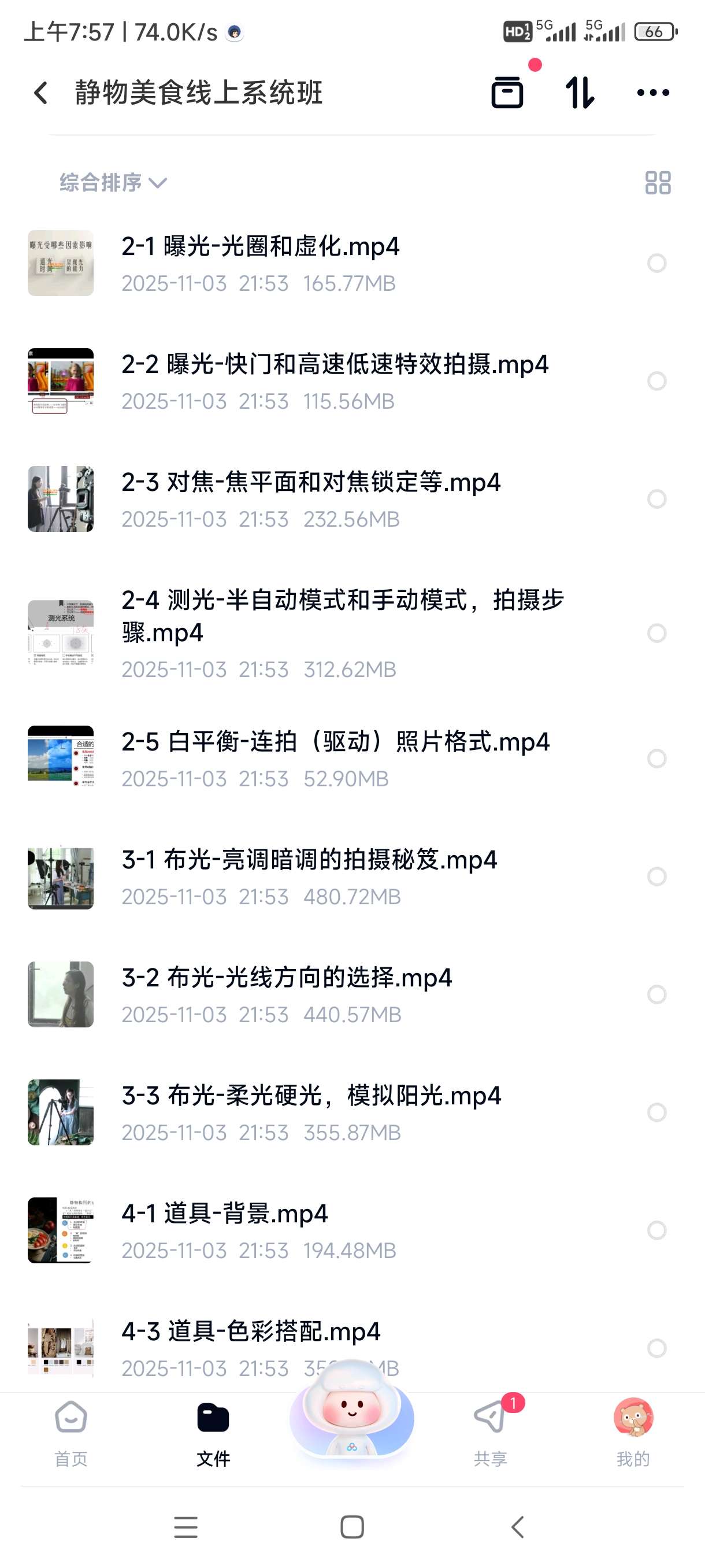Switch to the 首页 tab

click(71, 1432)
